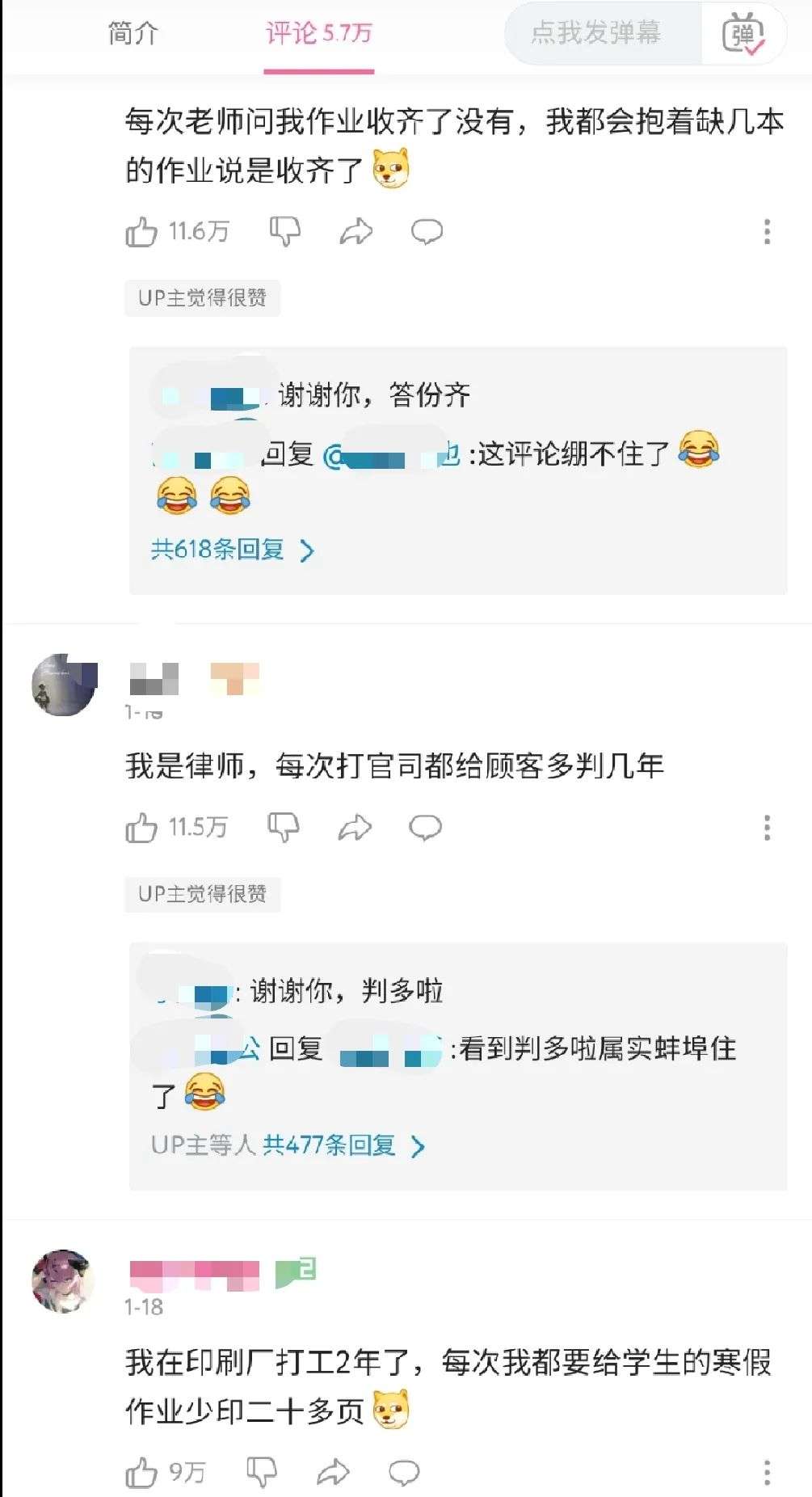Viewport: 812px width, 1497px height.
Task: View 共477条回复 replies
Action: [x=343, y=1145]
